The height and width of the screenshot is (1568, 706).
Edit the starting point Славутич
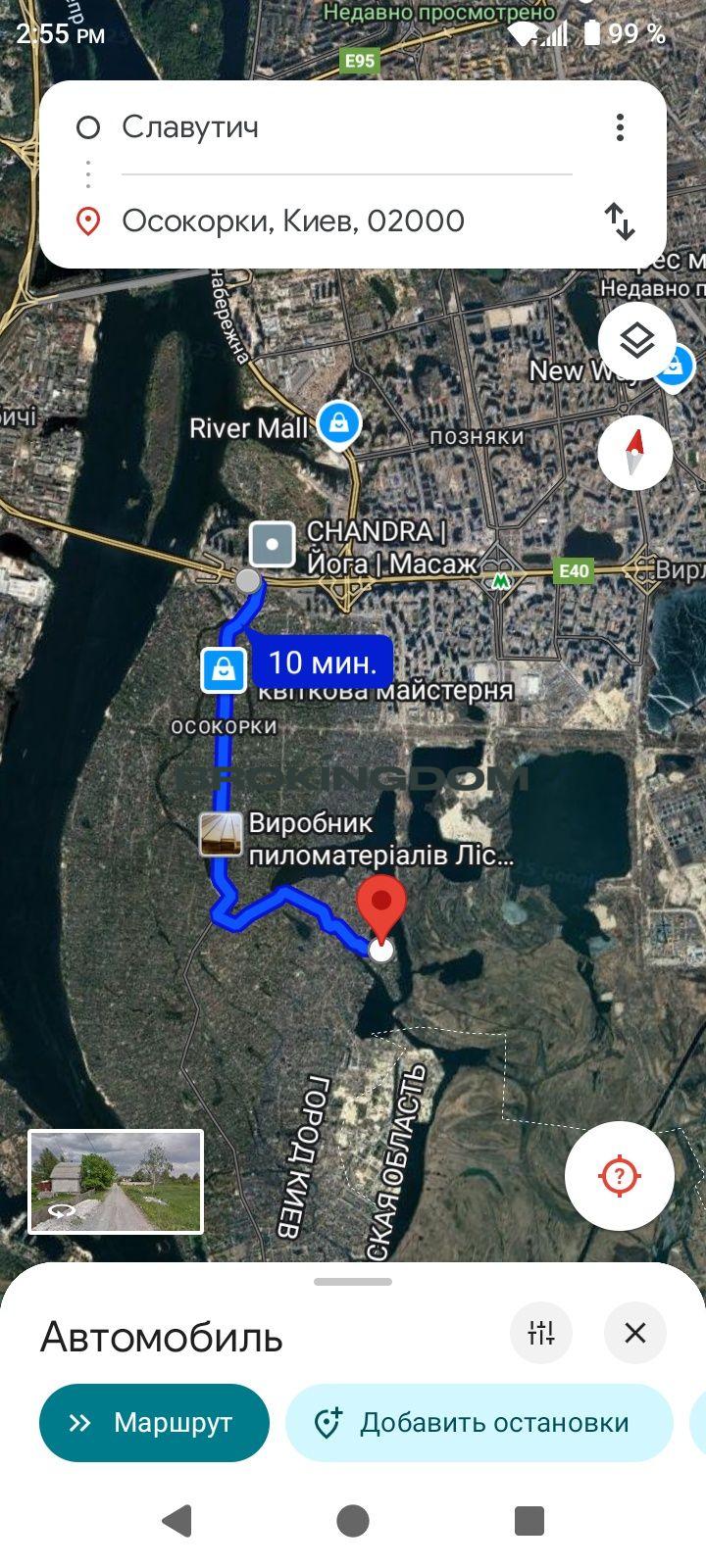(294, 127)
